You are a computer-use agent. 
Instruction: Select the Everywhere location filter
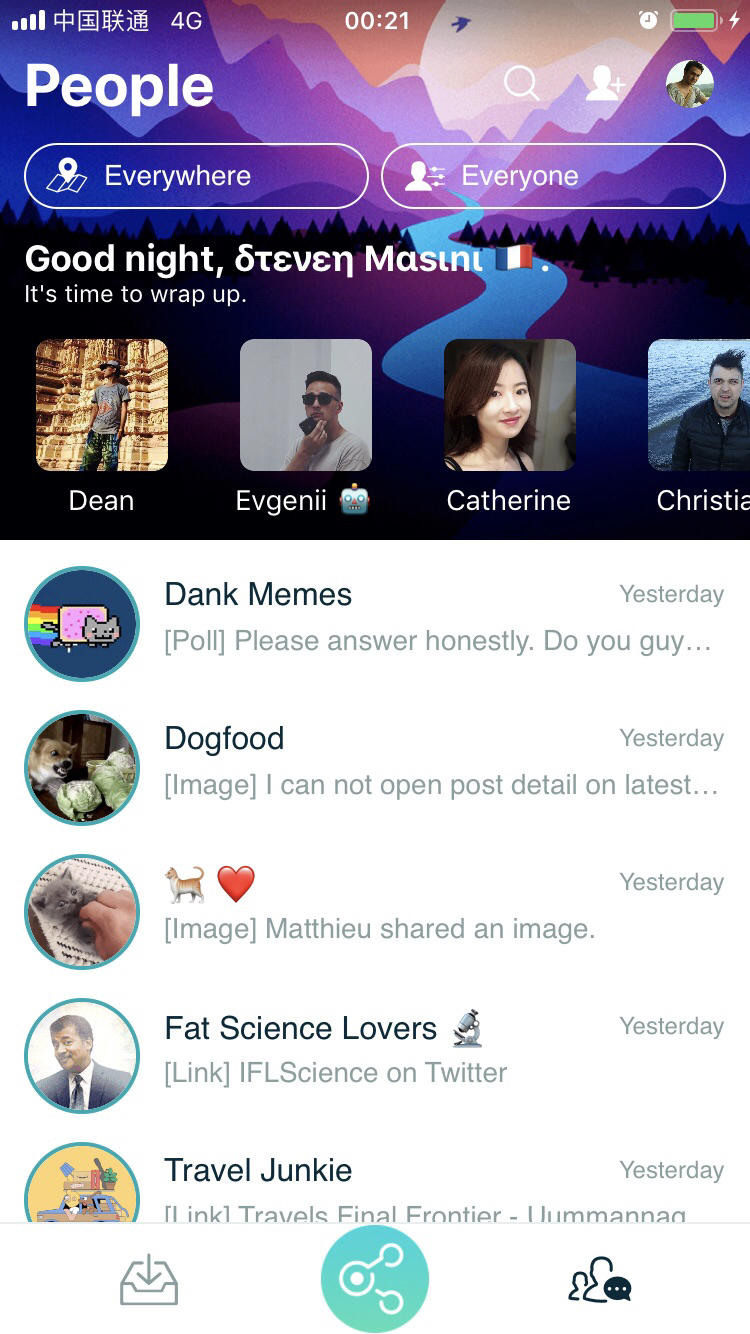(196, 176)
